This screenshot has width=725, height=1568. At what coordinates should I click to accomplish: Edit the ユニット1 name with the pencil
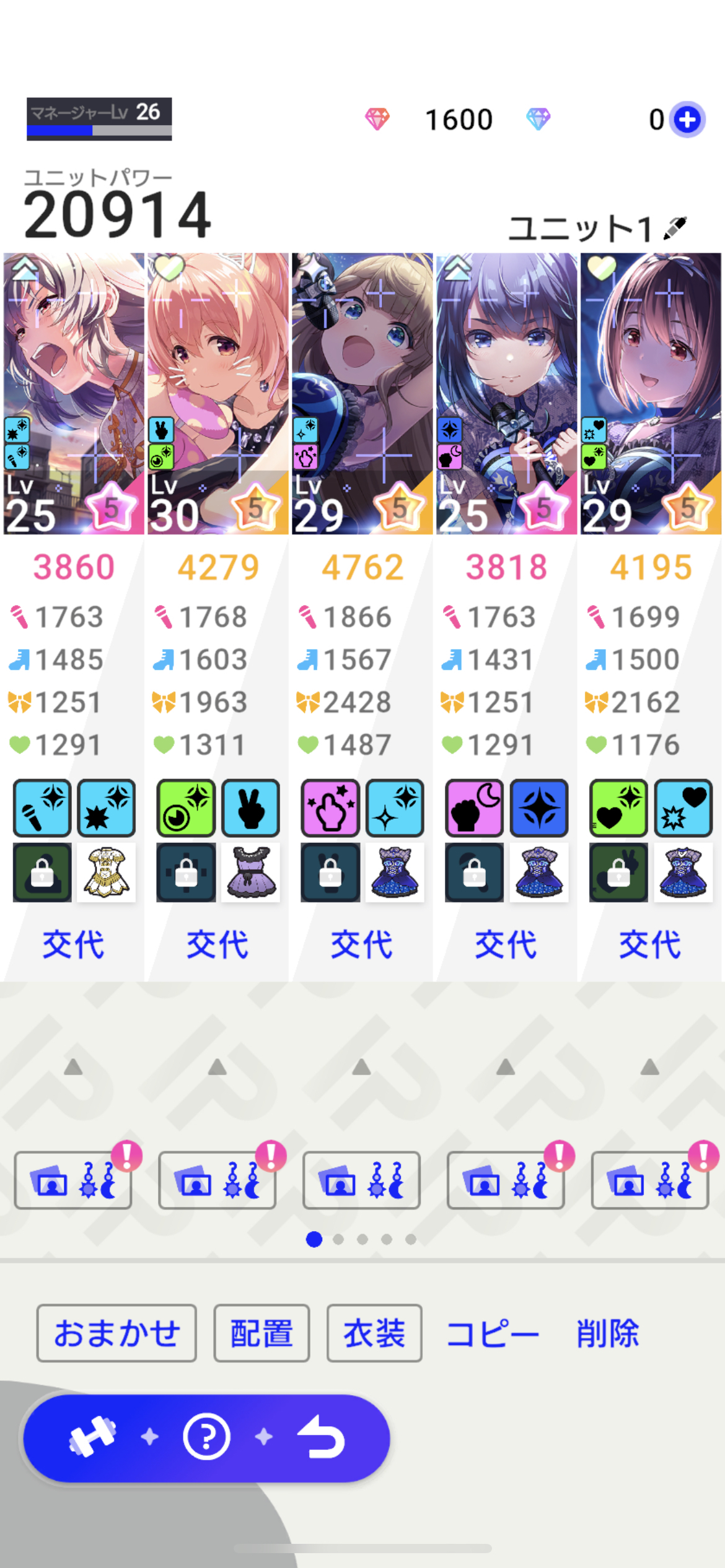pyautogui.click(x=675, y=228)
